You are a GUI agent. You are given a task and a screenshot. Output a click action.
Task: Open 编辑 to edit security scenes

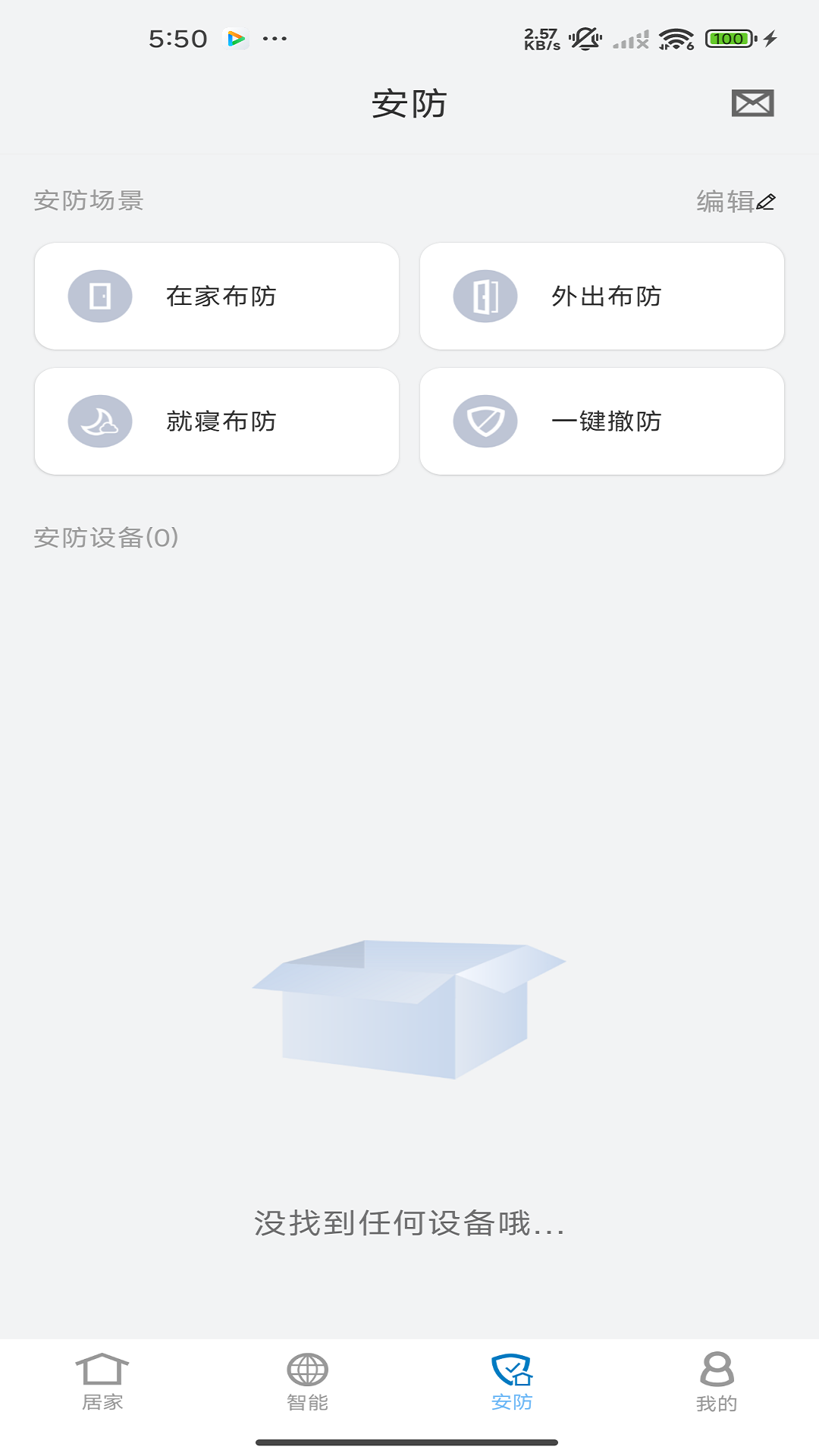(734, 202)
